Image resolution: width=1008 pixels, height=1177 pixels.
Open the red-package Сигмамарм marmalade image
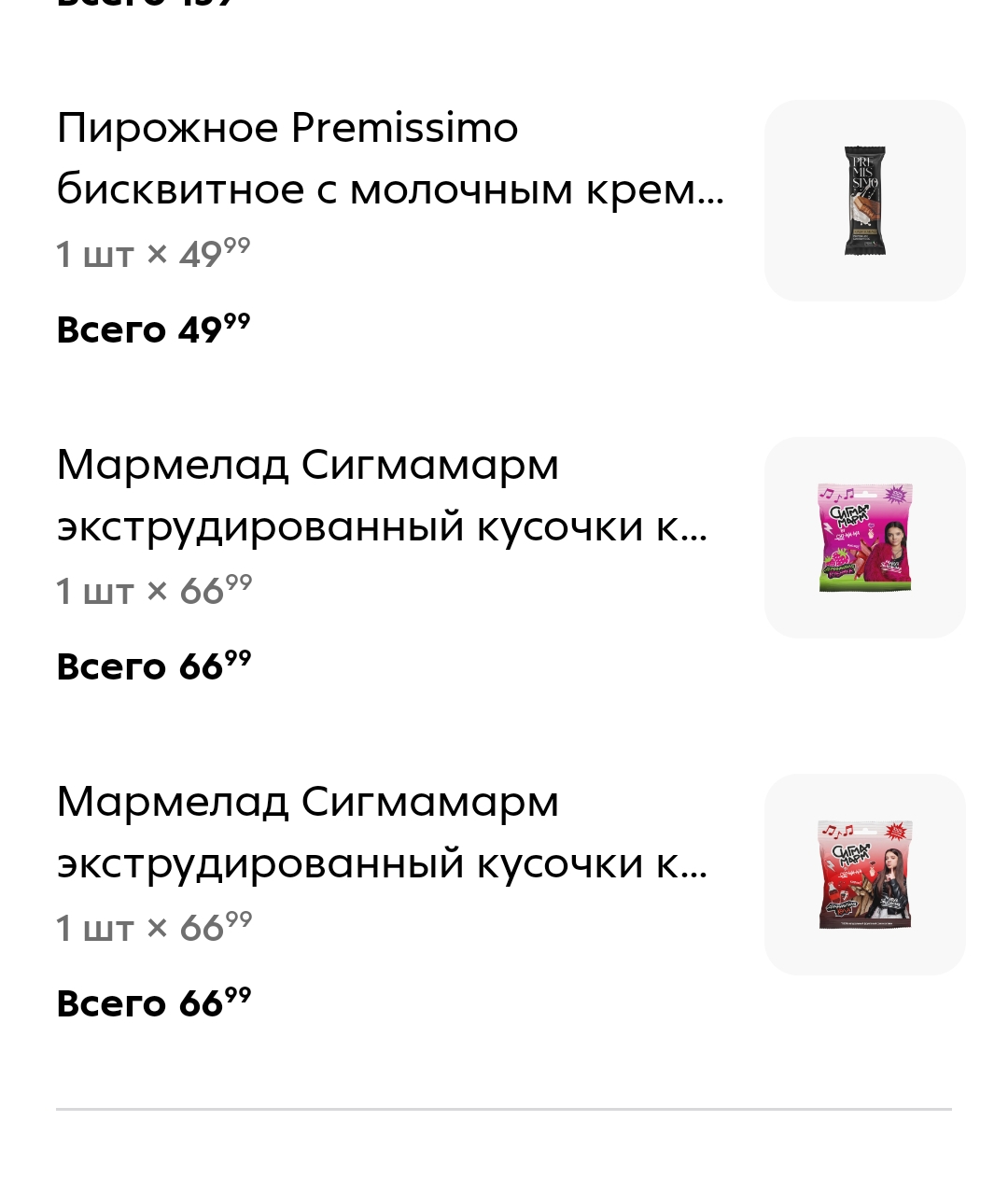[864, 875]
